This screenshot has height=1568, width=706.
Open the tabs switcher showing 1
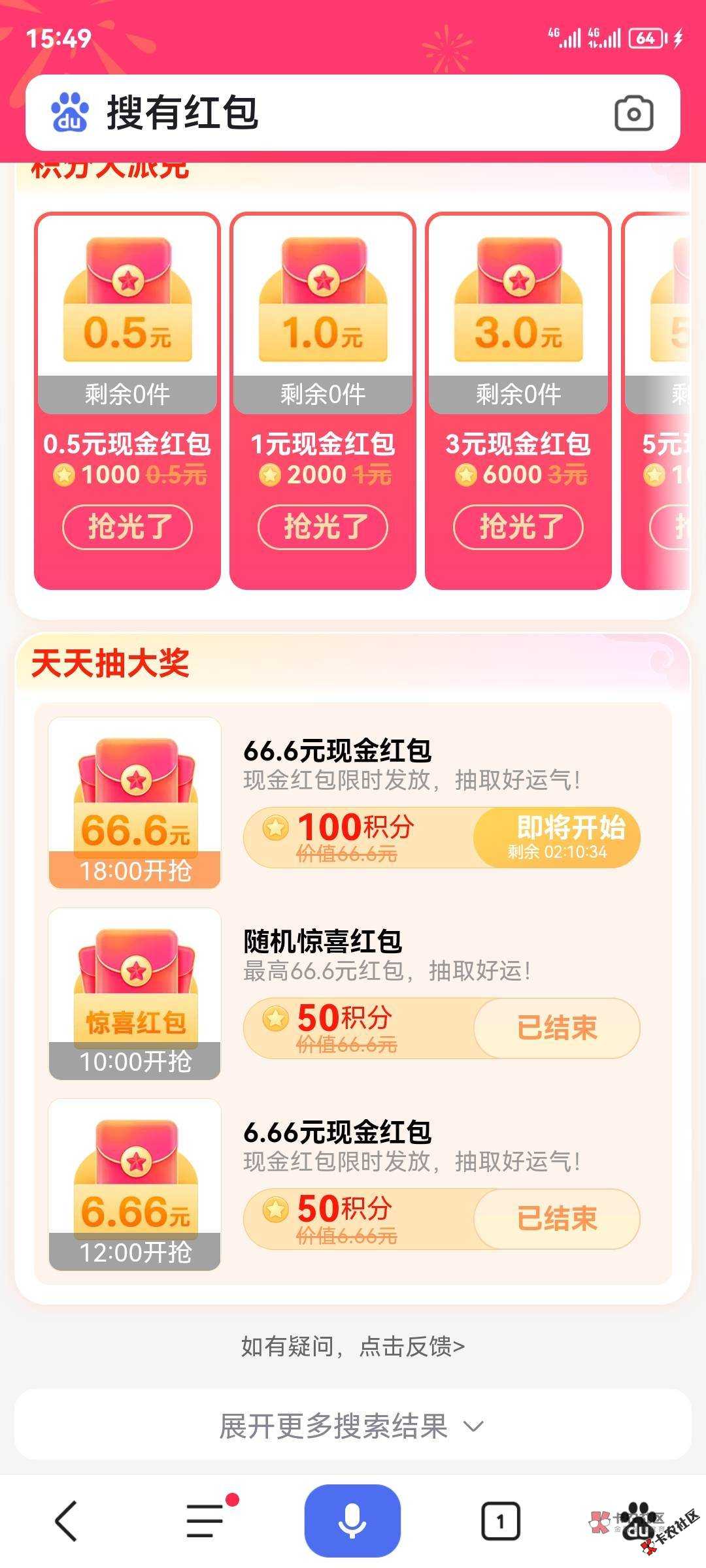(x=500, y=1521)
